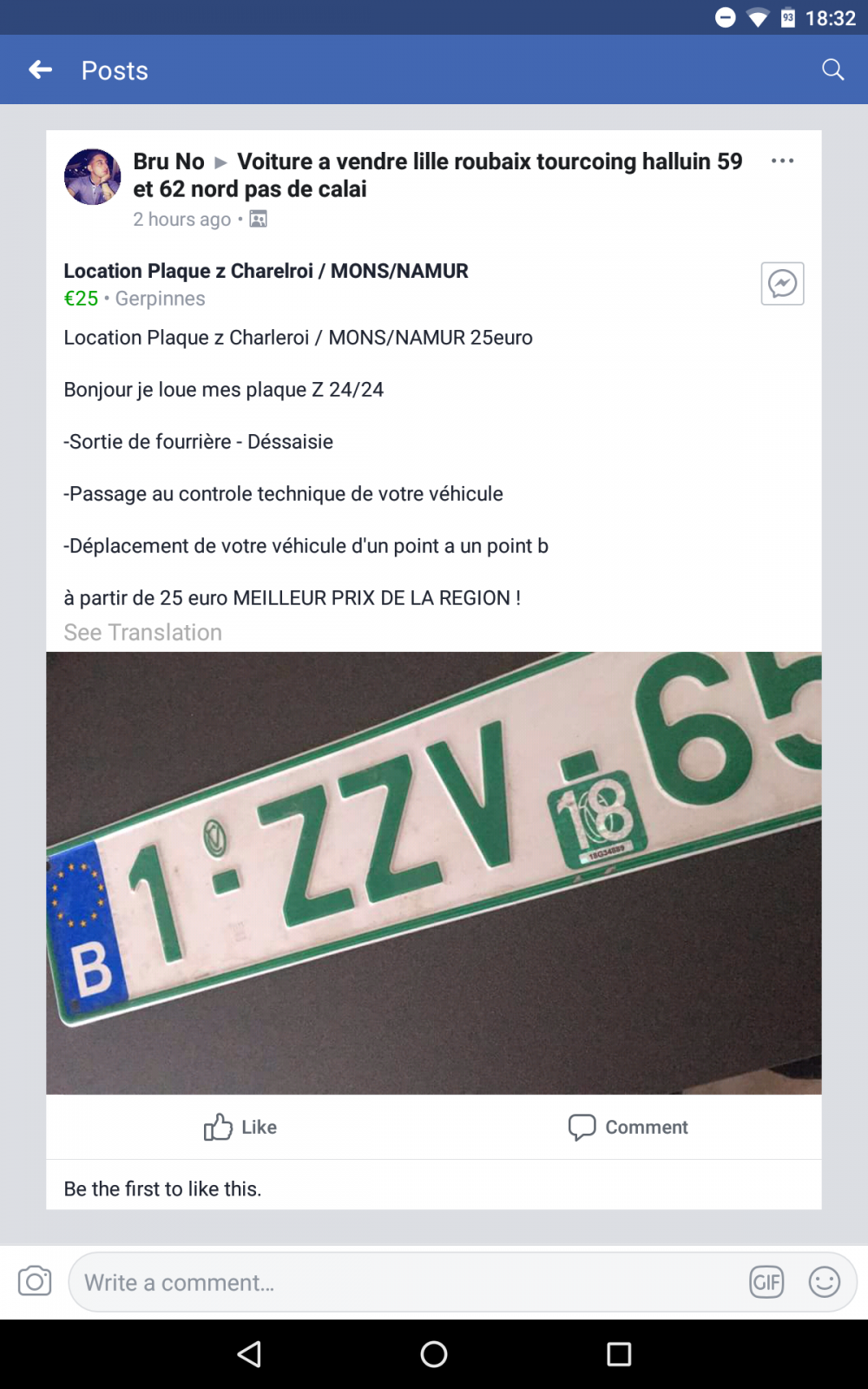The width and height of the screenshot is (868, 1389).
Task: Open the GIF picker in comment box
Action: point(766,1282)
